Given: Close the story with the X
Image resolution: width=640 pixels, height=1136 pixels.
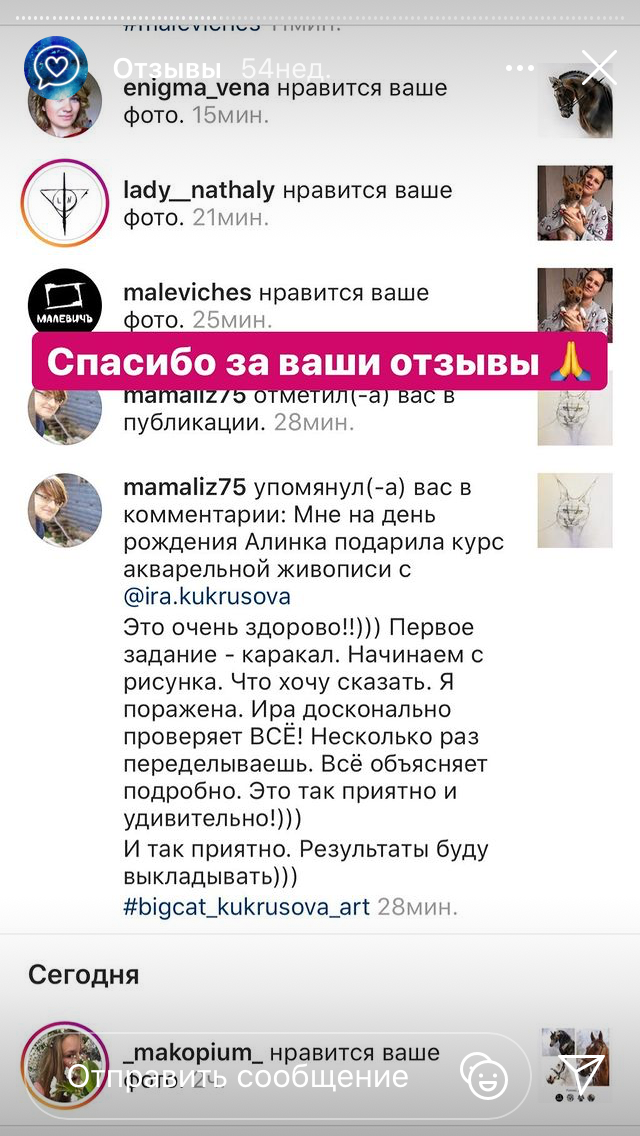Looking at the screenshot, I should (x=599, y=68).
